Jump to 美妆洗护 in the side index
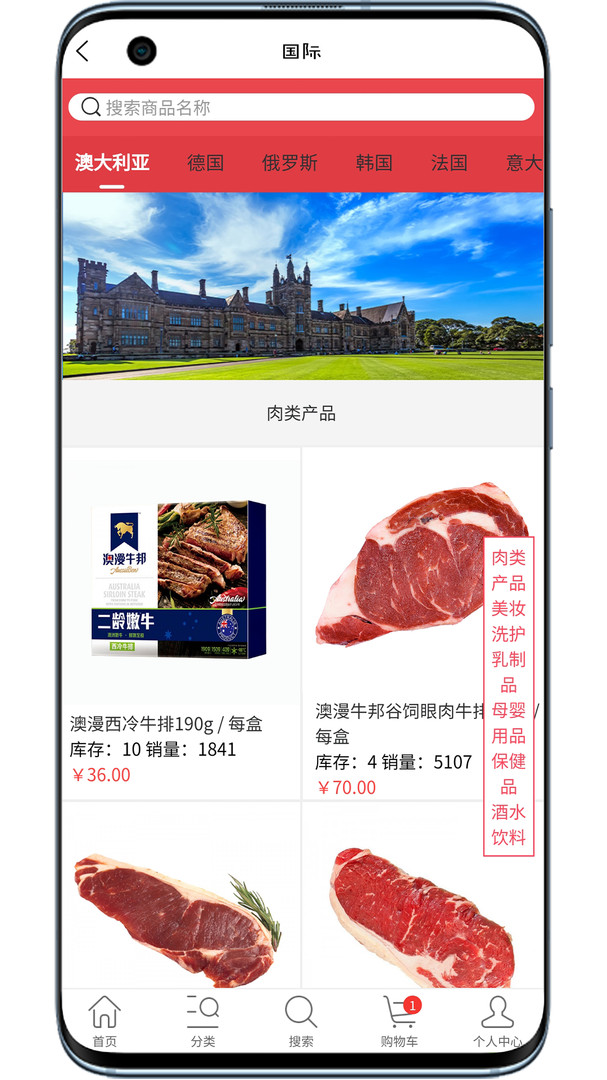The width and height of the screenshot is (607, 1080). point(508,621)
